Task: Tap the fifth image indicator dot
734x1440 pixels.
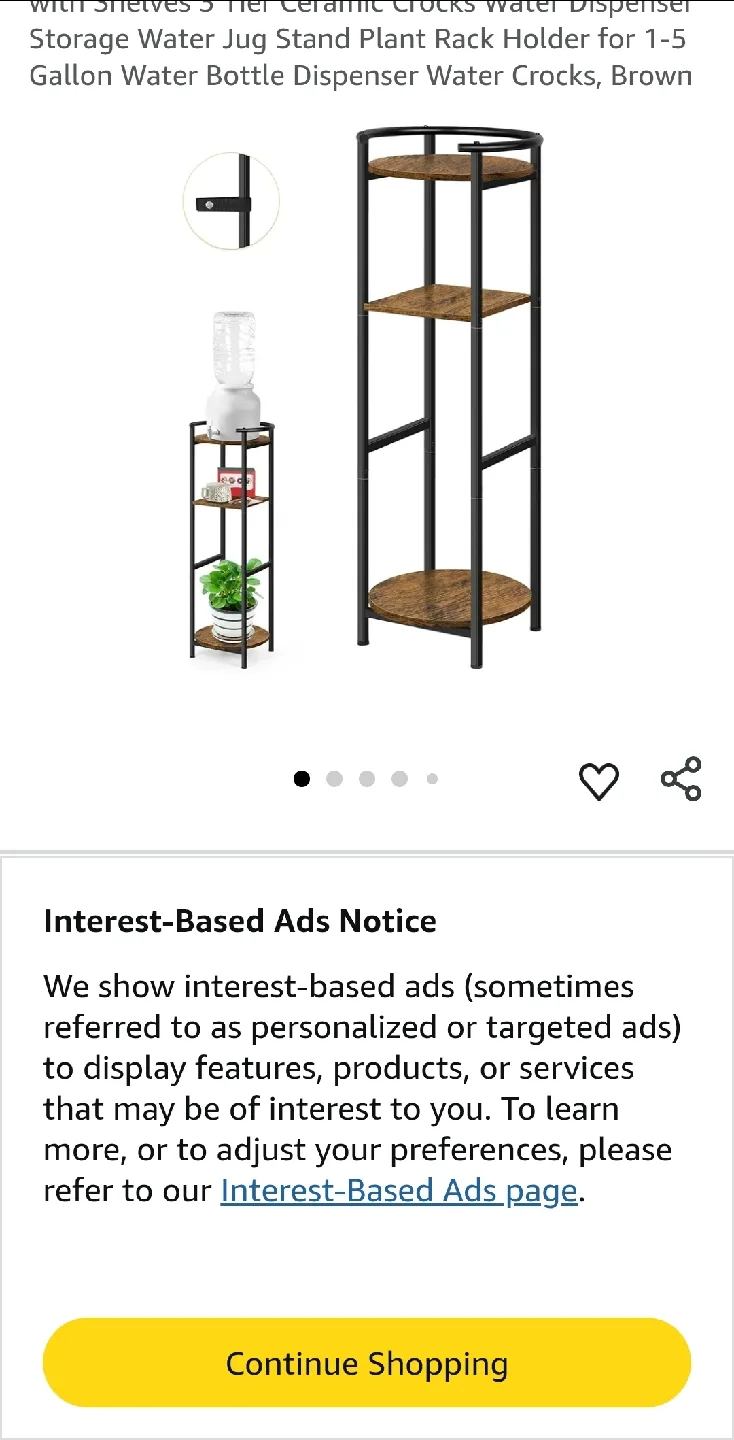Action: point(431,778)
